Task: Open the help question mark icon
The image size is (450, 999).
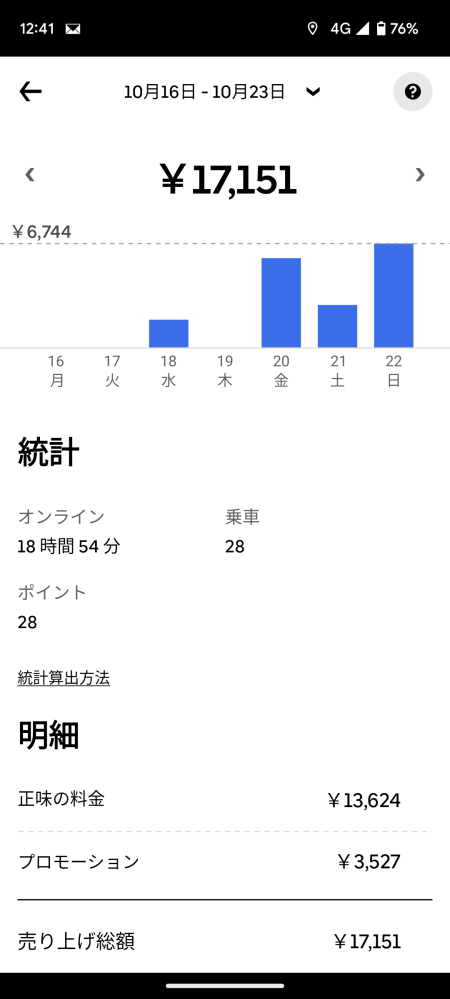Action: pyautogui.click(x=412, y=92)
